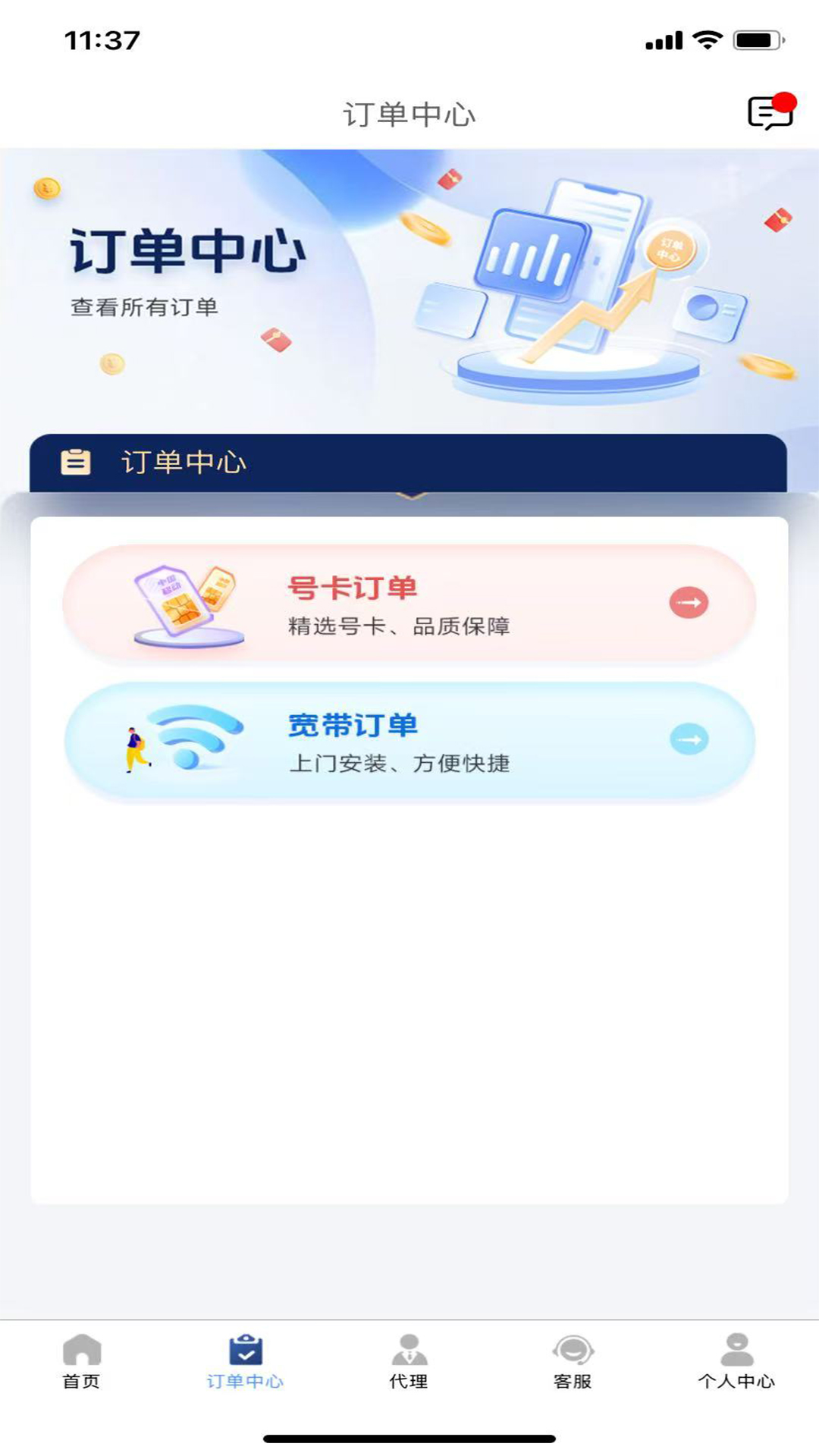Go to the 代理 tab
This screenshot has width=819, height=1456.
pos(409,1362)
